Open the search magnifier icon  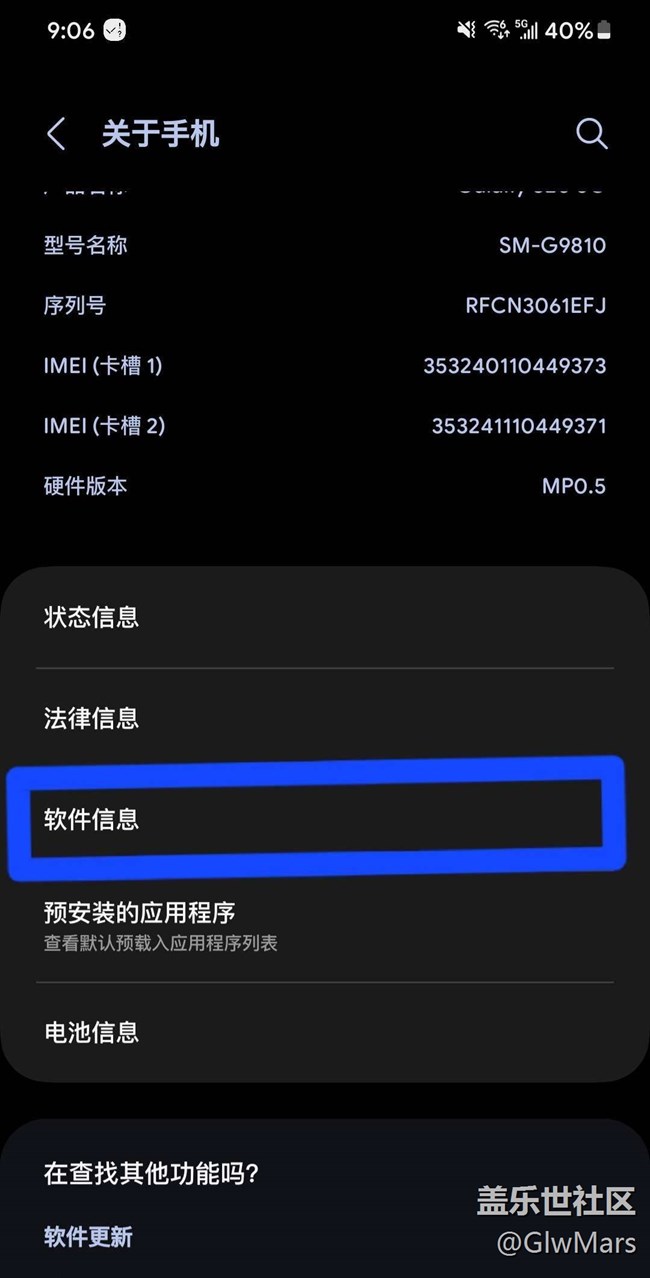point(591,134)
